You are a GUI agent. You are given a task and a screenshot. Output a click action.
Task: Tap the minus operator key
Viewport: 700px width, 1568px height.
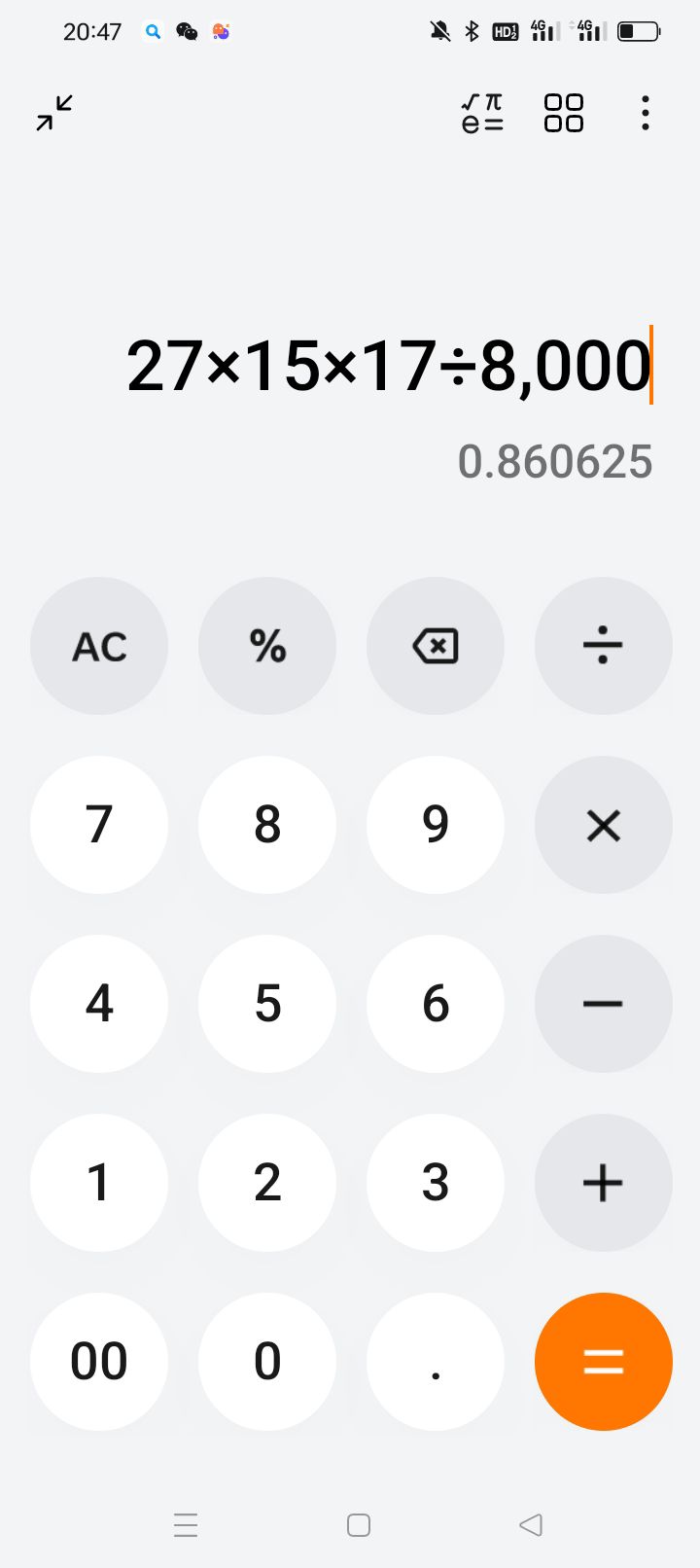(x=604, y=1004)
